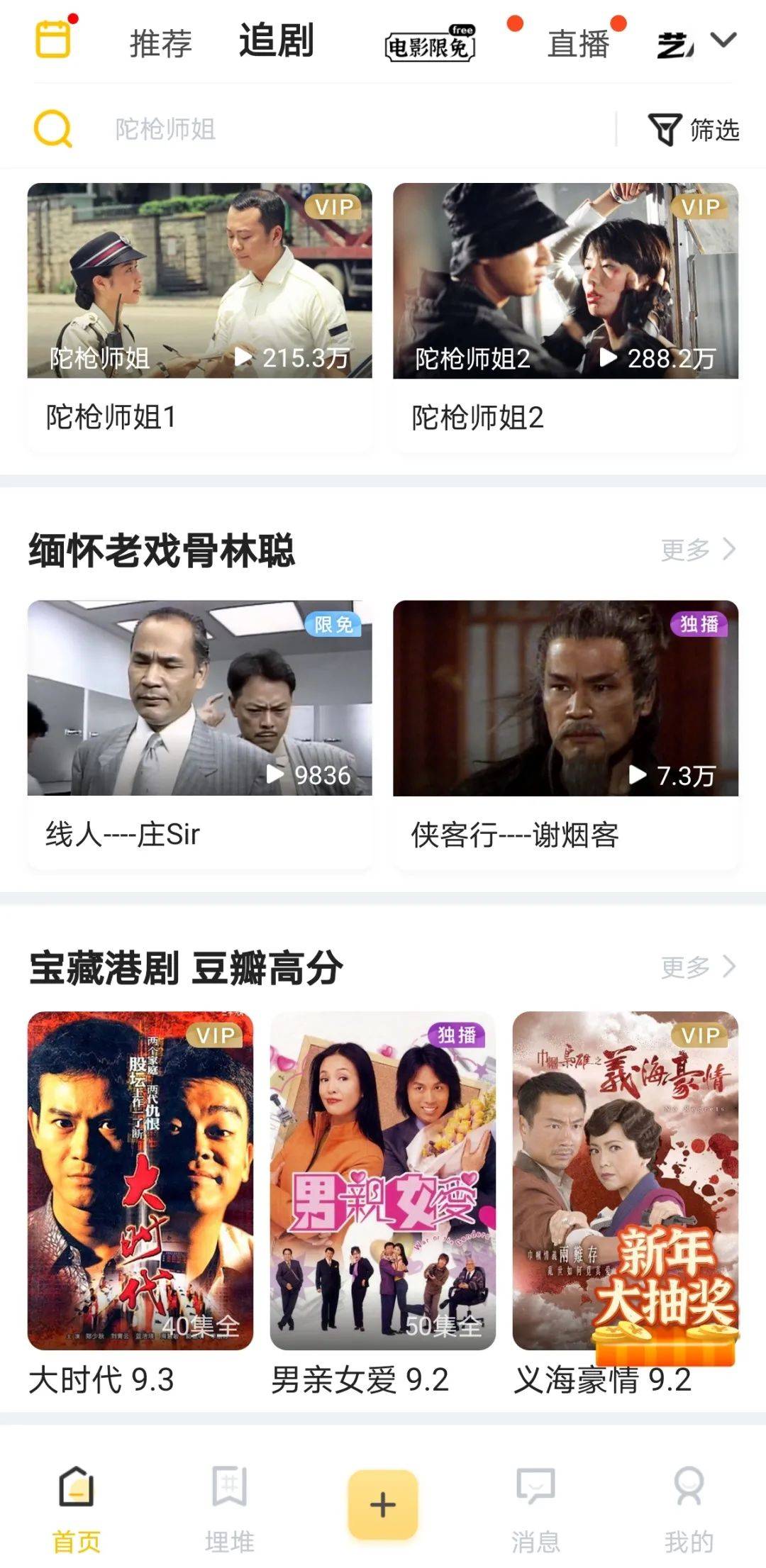This screenshot has width=766, height=1568.
Task: View 更多 for 宝藏港剧 豆瓣高分
Action: [x=698, y=967]
